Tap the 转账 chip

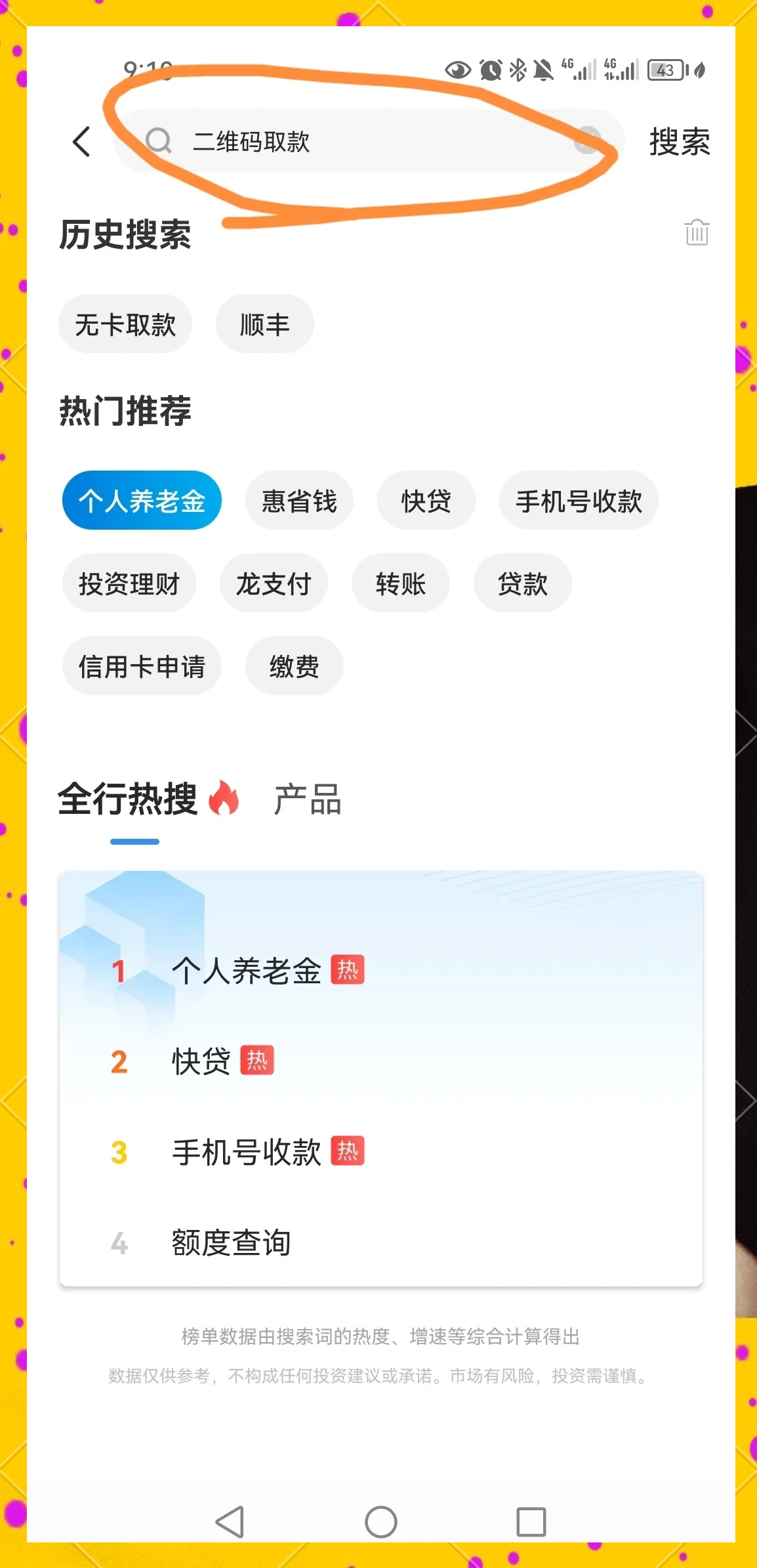[x=400, y=583]
